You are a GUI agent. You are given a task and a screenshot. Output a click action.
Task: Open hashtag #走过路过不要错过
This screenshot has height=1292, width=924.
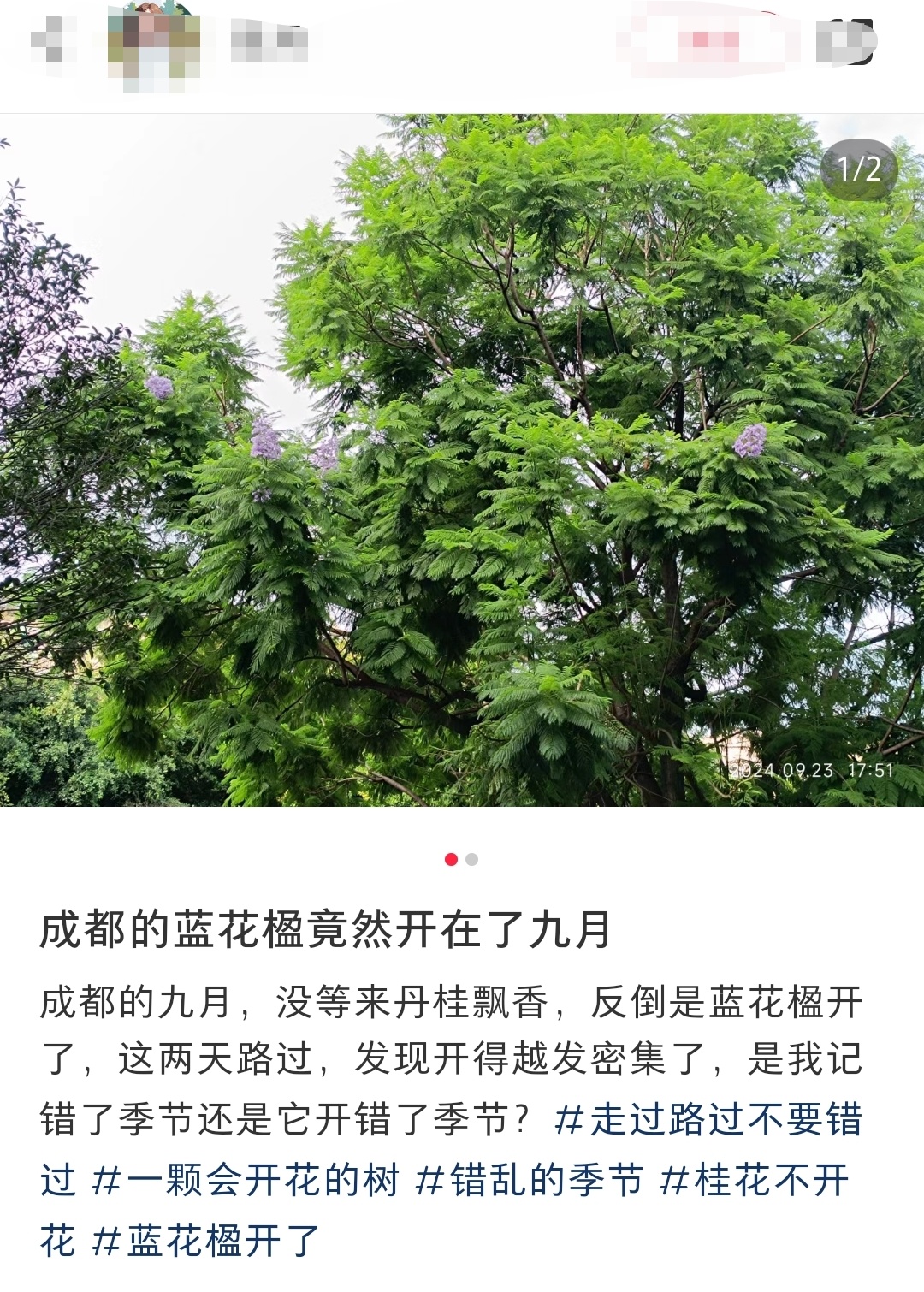[708, 1121]
